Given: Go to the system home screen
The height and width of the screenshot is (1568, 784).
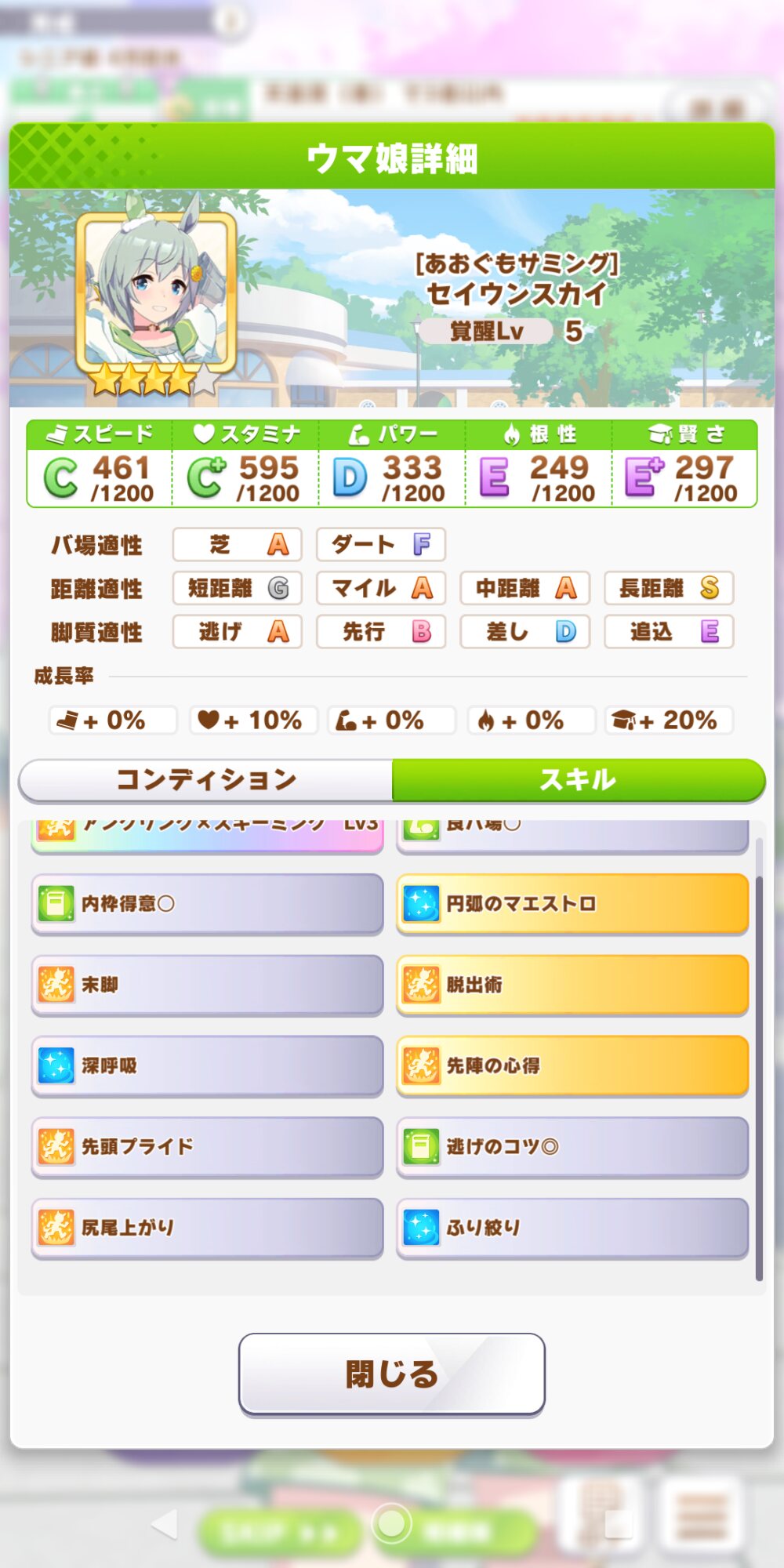Looking at the screenshot, I should pyautogui.click(x=391, y=1524).
